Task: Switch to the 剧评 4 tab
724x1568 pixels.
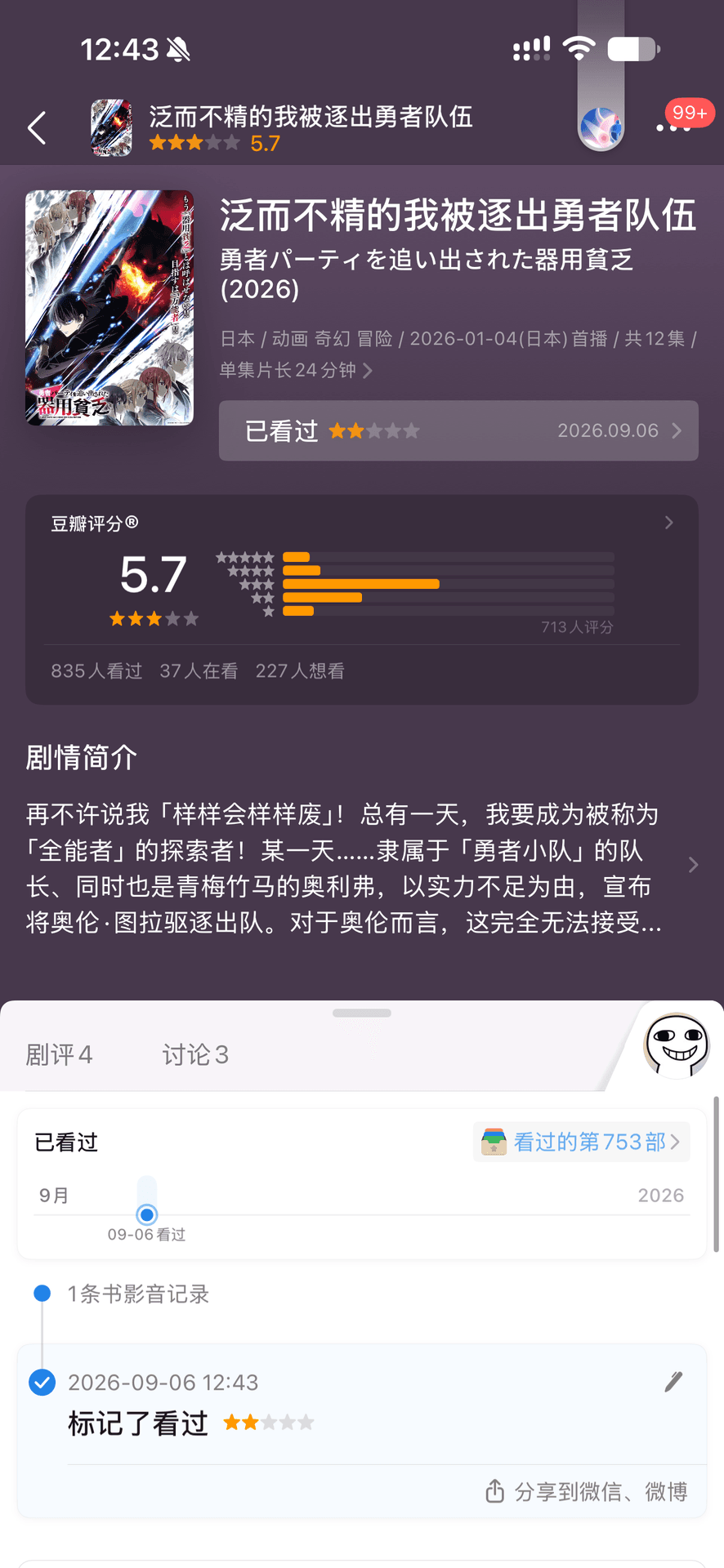Action: click(59, 1054)
